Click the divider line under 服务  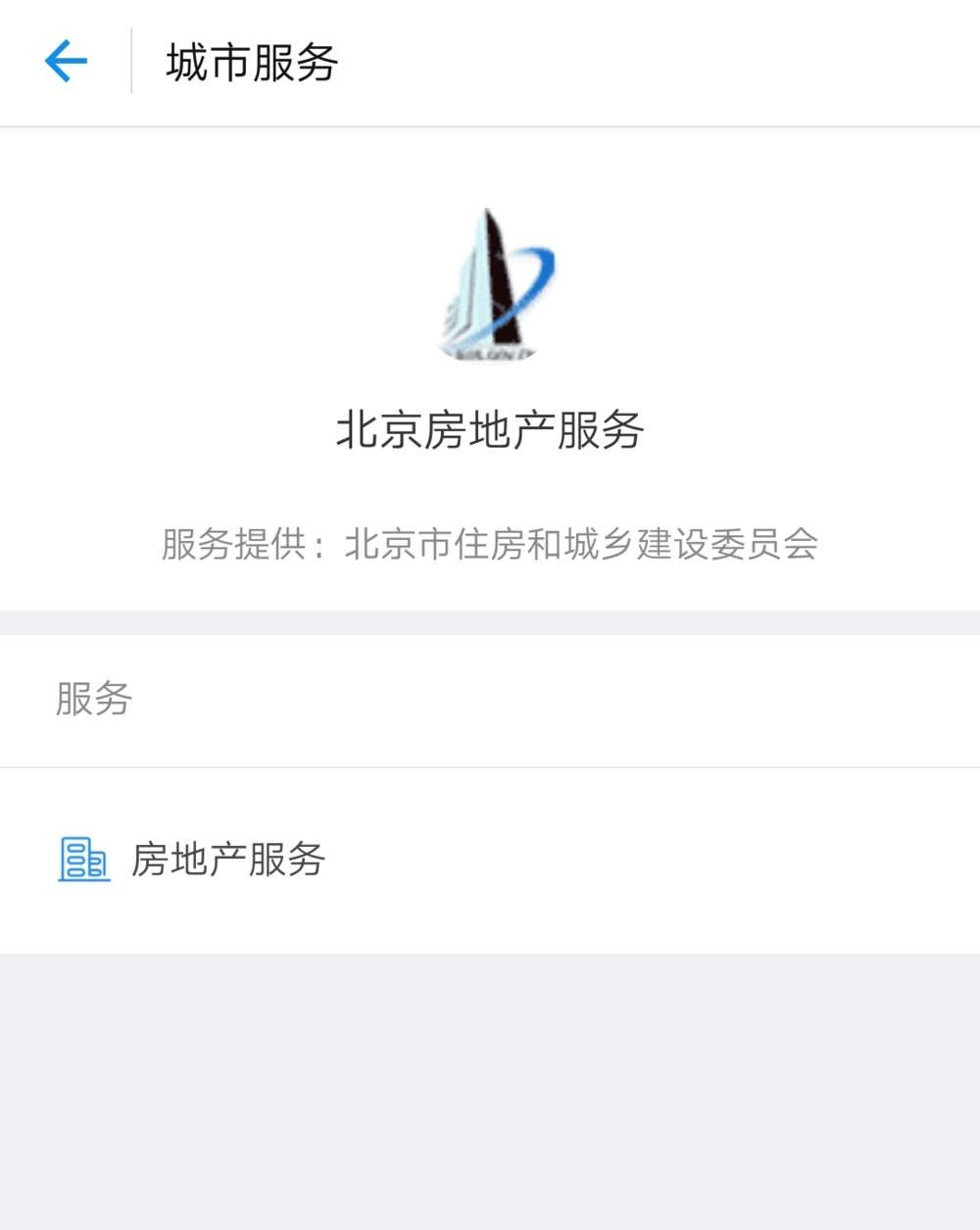pos(490,769)
